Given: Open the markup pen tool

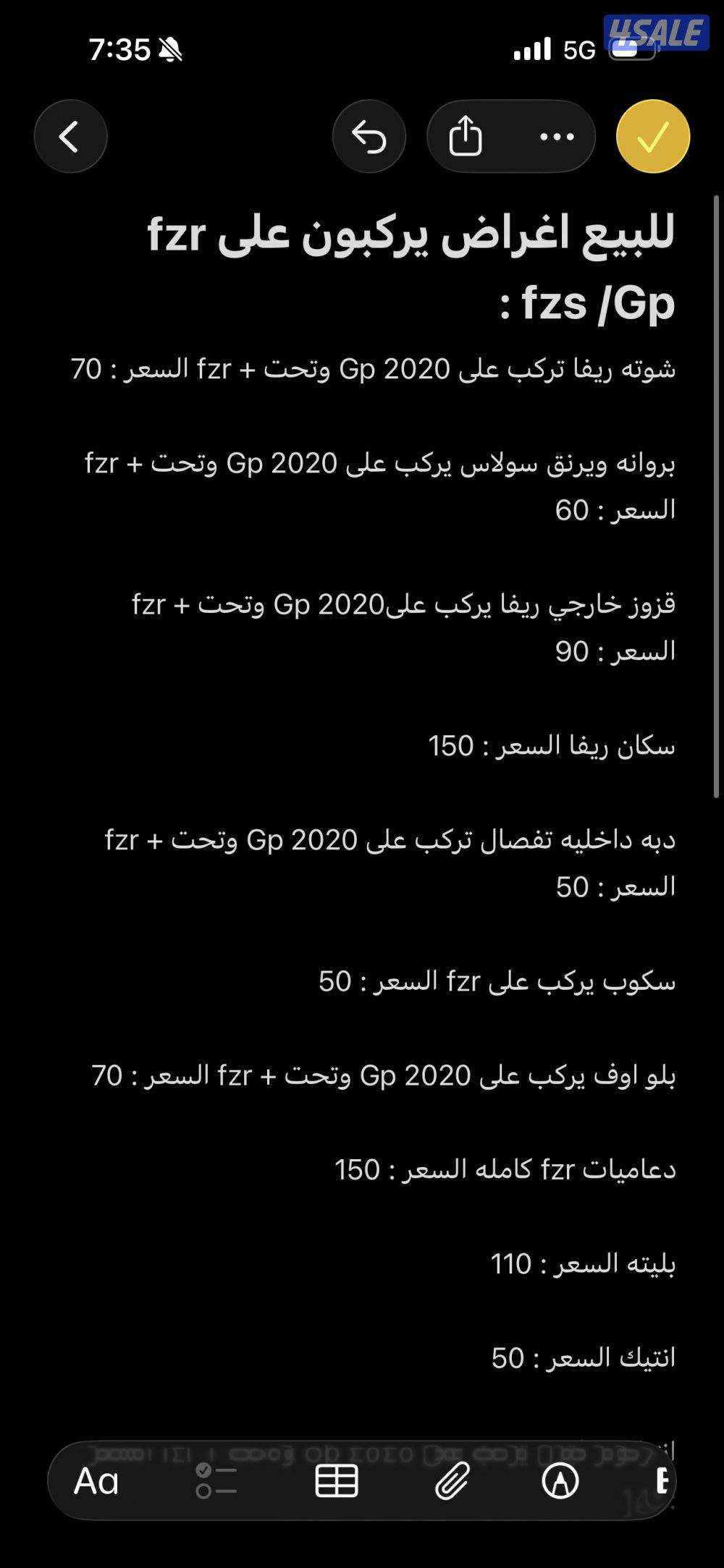Looking at the screenshot, I should [x=560, y=1481].
